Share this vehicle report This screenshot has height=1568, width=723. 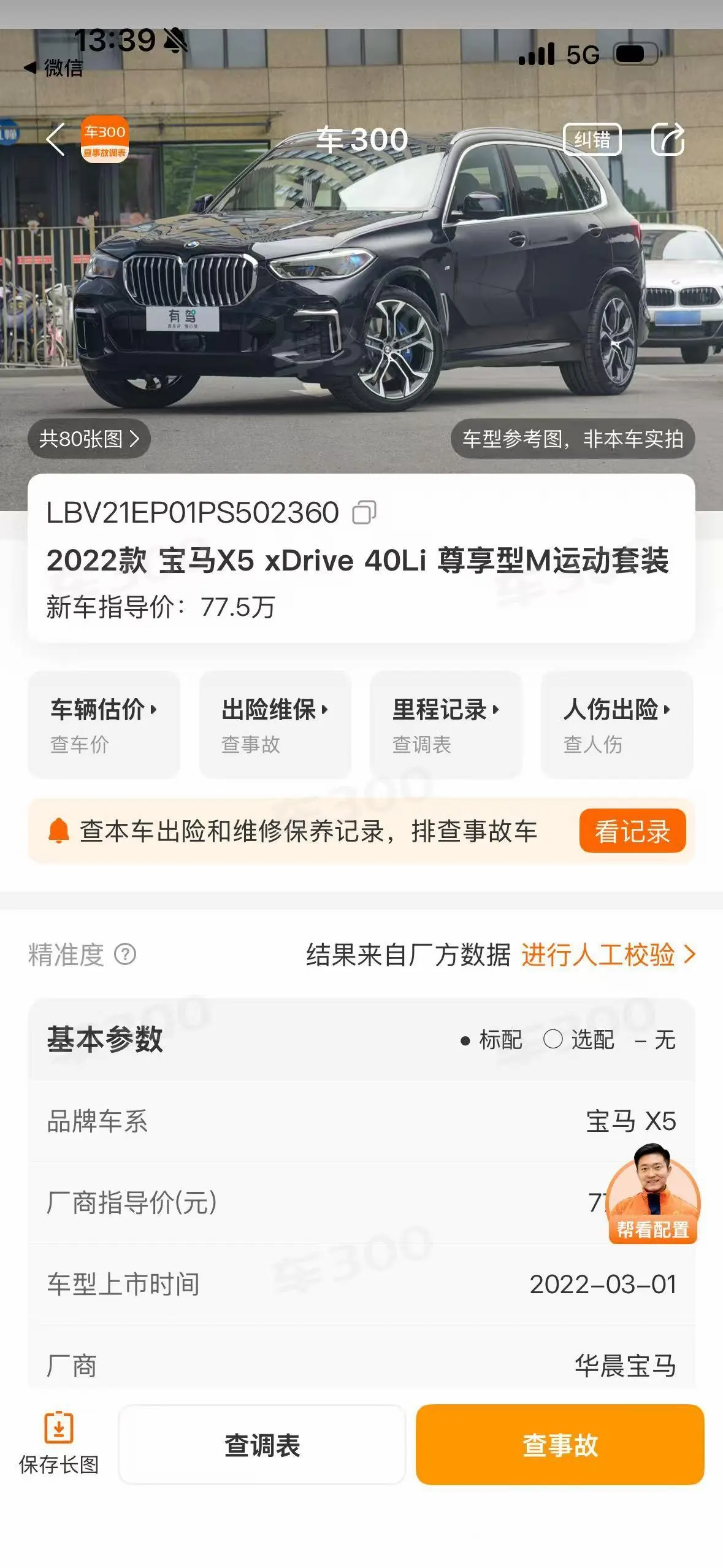coord(667,139)
